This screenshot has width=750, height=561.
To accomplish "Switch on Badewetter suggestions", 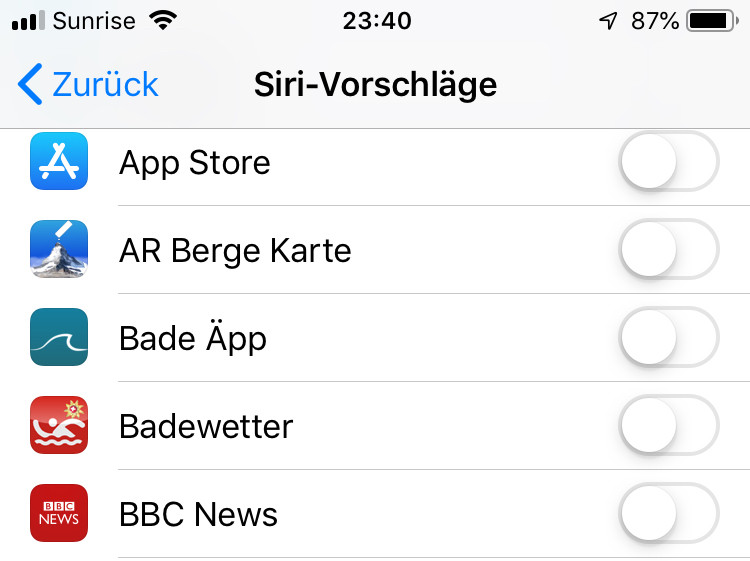I will pyautogui.click(x=668, y=425).
